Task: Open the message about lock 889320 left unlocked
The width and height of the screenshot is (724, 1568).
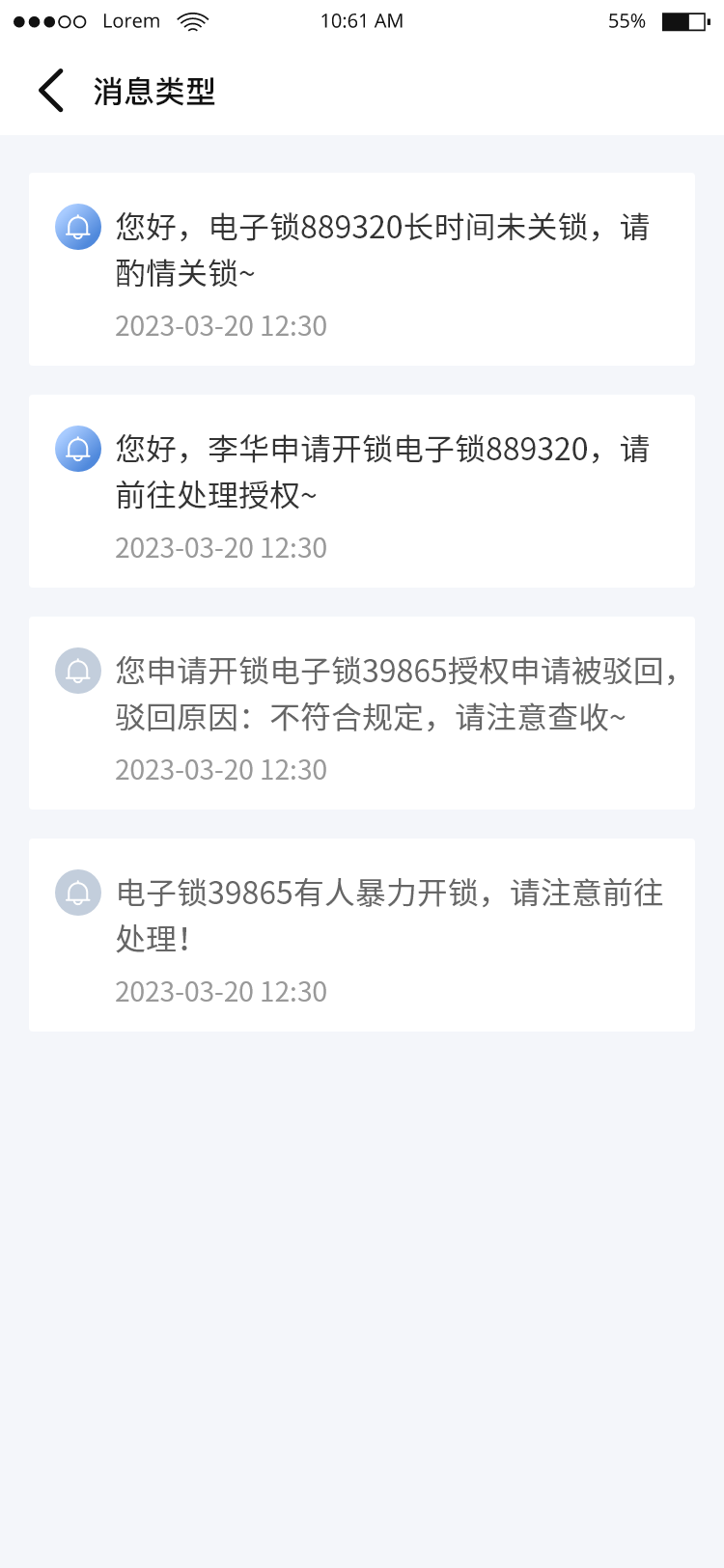Action: (362, 269)
